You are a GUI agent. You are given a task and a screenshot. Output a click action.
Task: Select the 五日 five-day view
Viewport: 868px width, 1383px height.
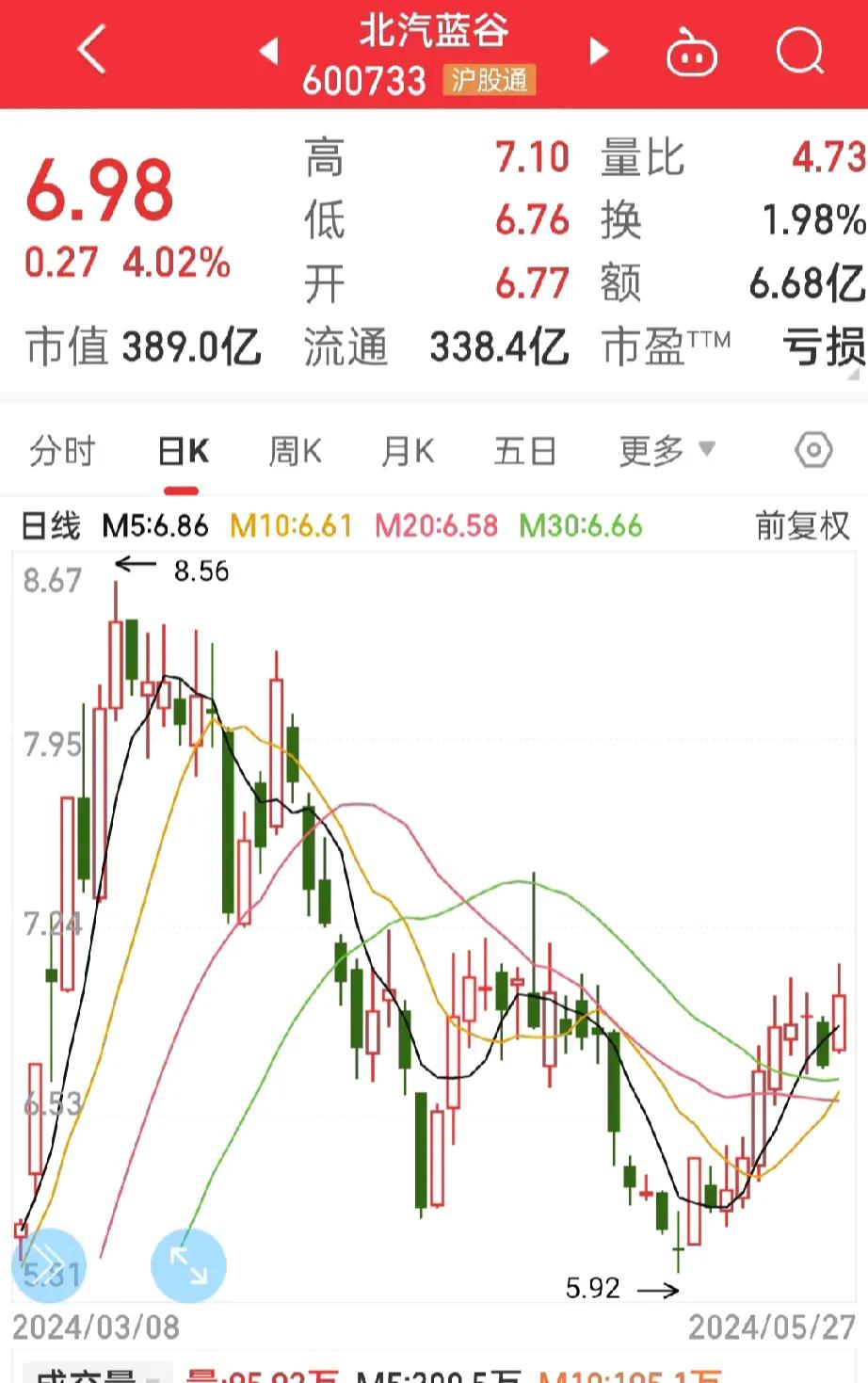coord(524,451)
